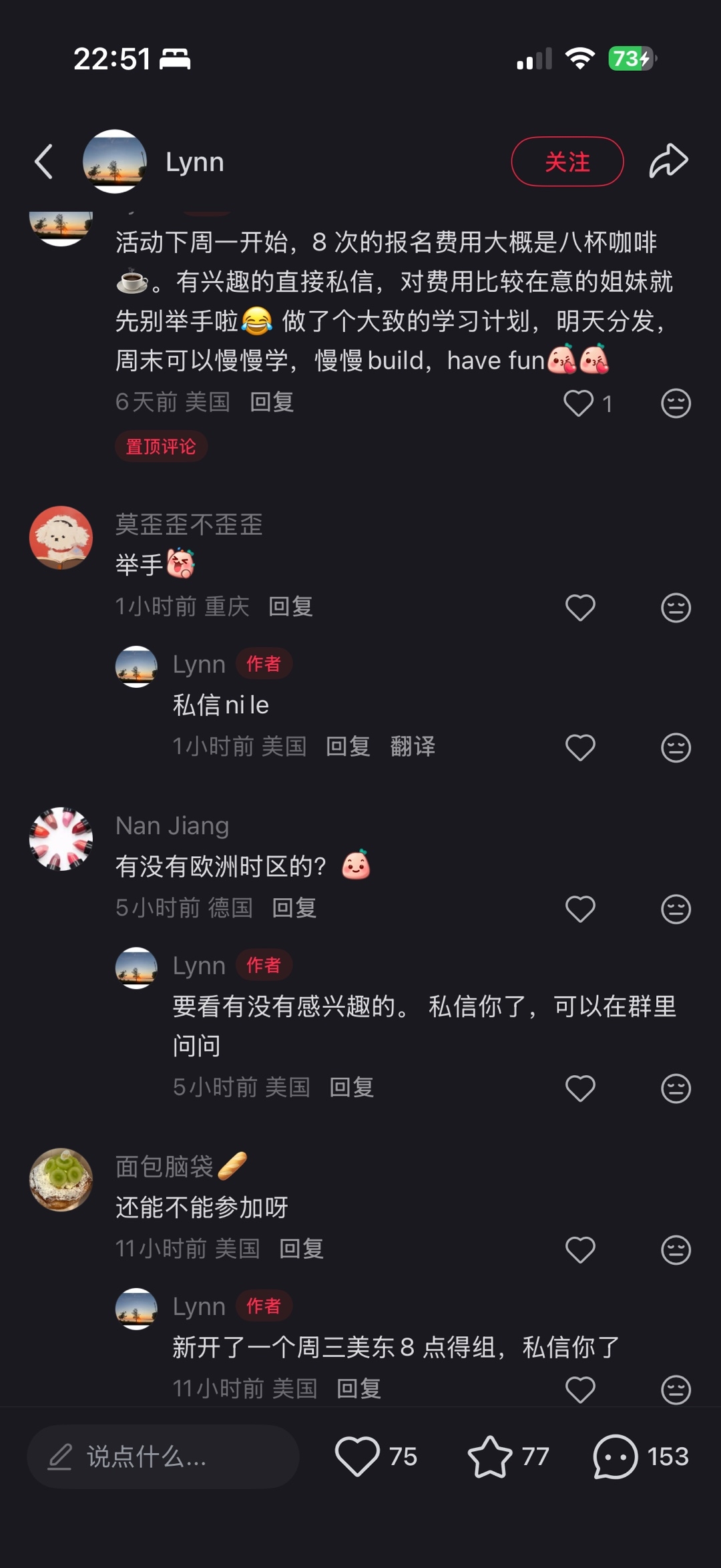Reply to 莫歪歪不歪歪's comment
The width and height of the screenshot is (721, 1568).
[290, 606]
